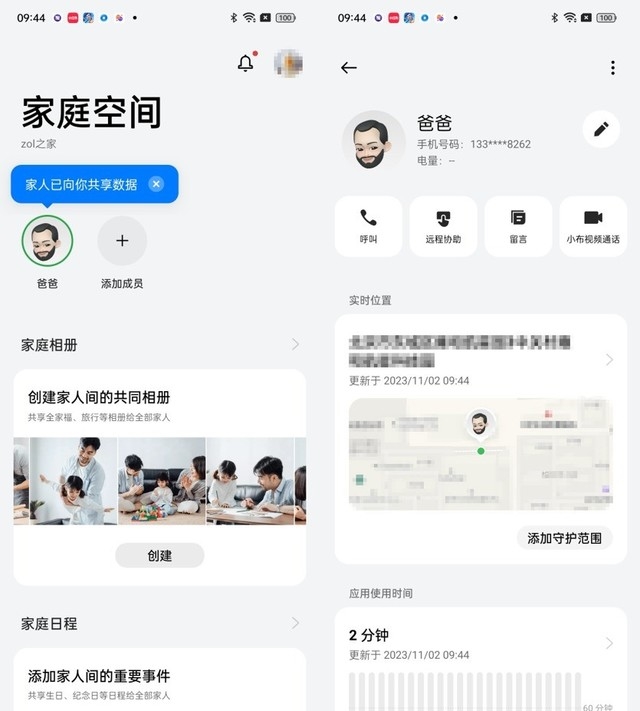Tap 呼叫 to call 爸爸

369,226
